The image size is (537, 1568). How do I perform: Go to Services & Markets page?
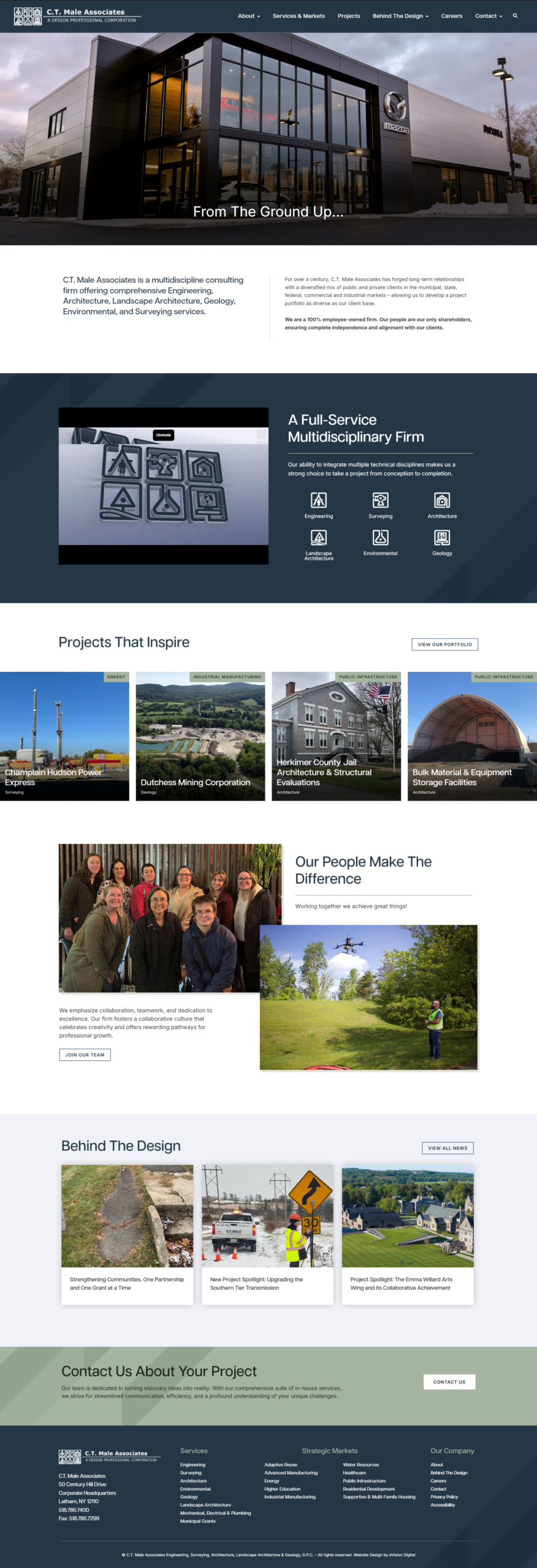pyautogui.click(x=299, y=16)
